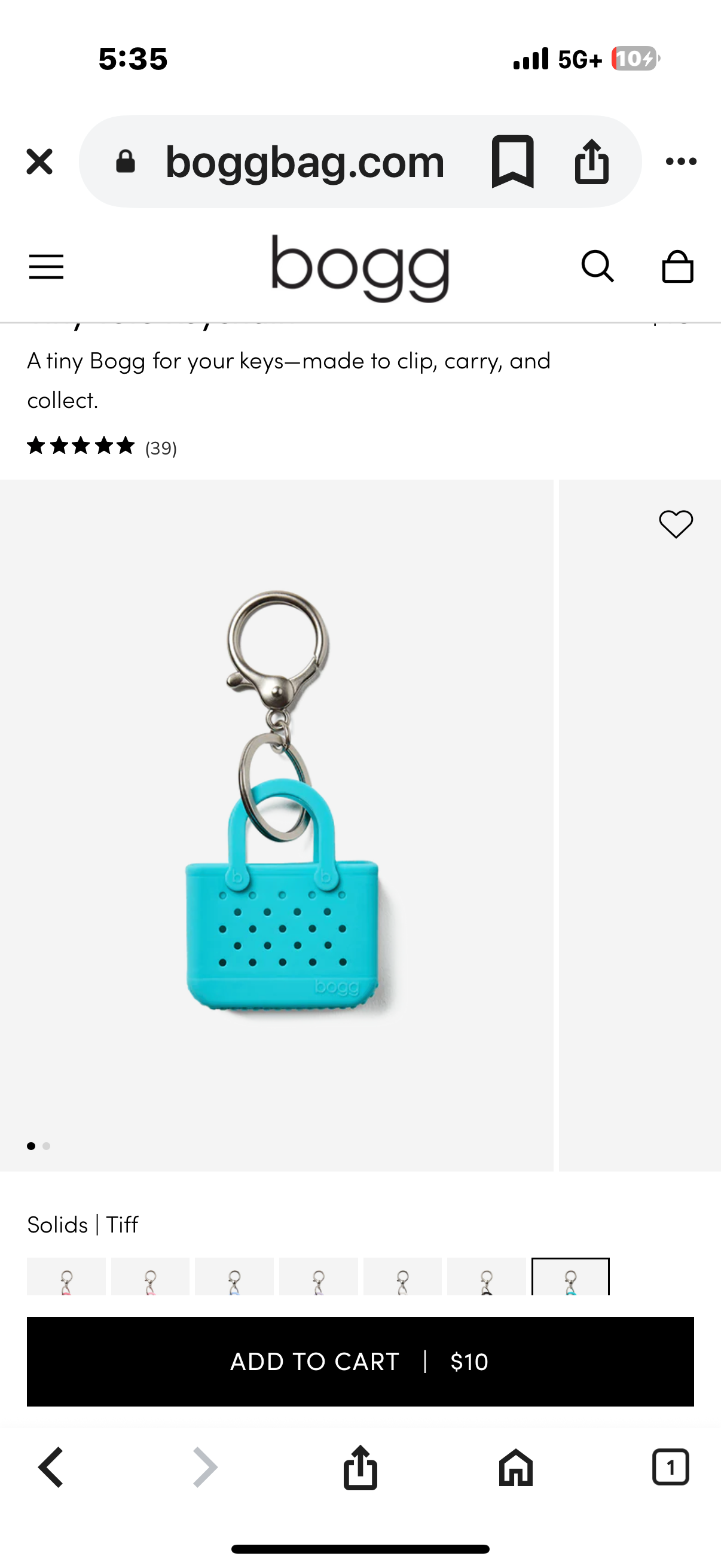Screen dimensions: 721x1568
Task: Tap share in the bottom toolbar
Action: 360,1468
